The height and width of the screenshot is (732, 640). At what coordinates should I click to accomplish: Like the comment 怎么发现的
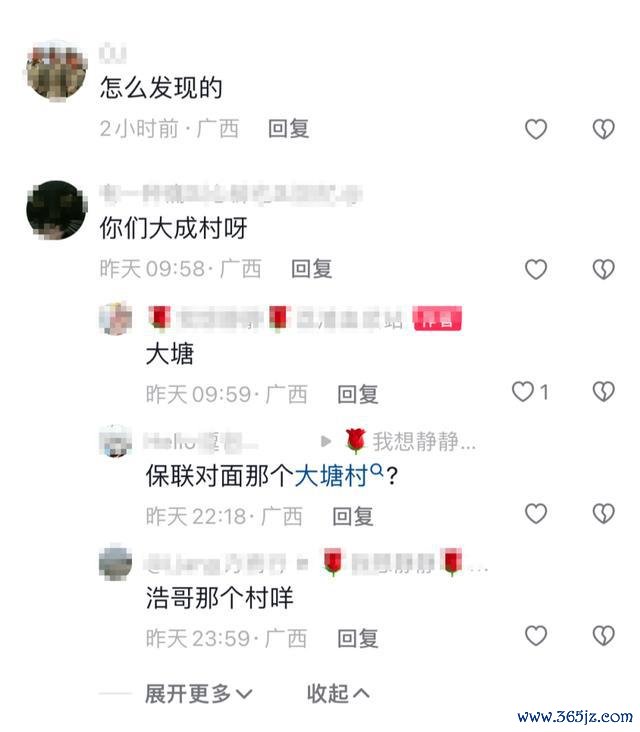tap(536, 129)
